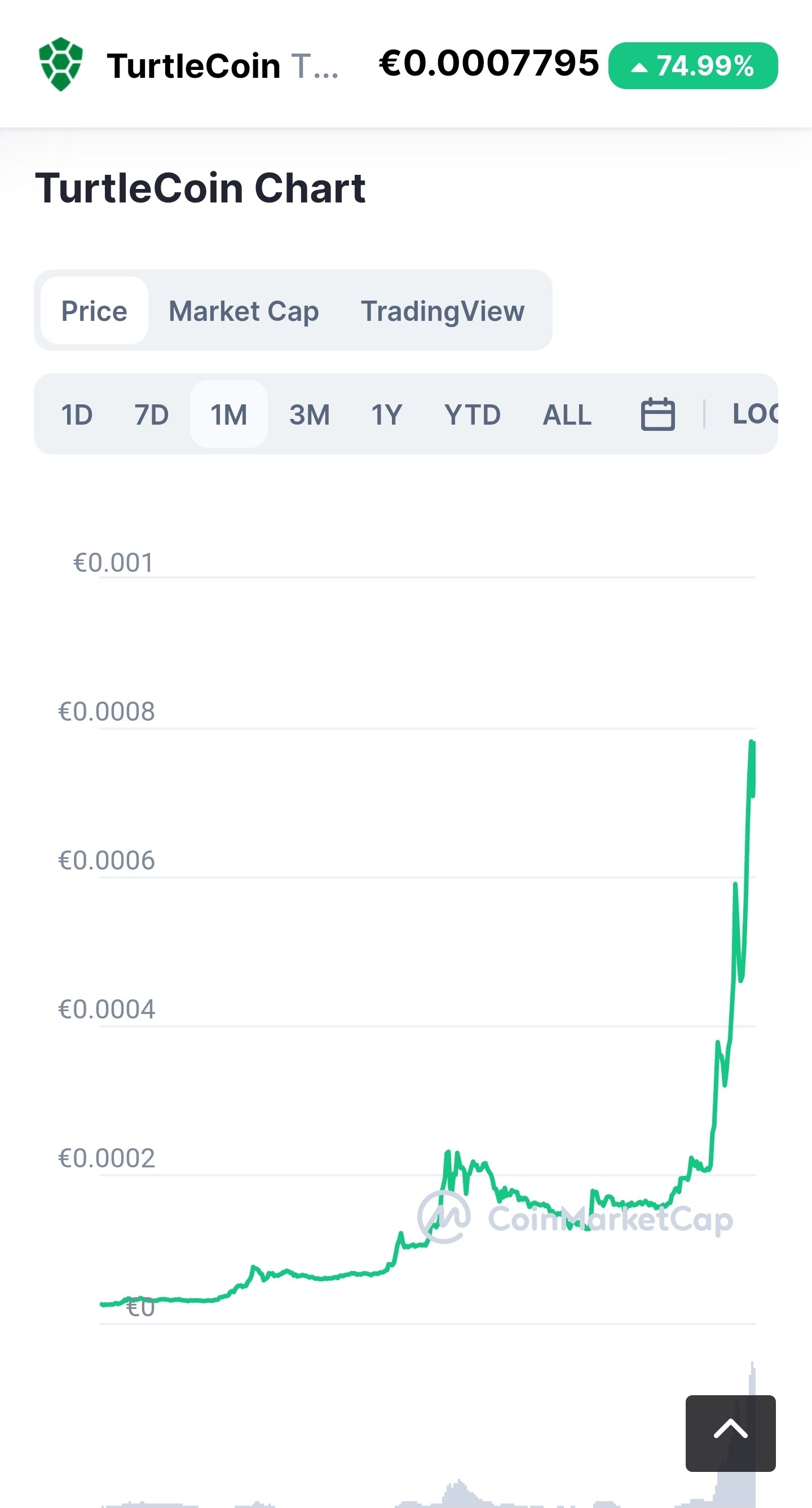The image size is (812, 1508).
Task: Show the ALL time range
Action: tap(567, 415)
